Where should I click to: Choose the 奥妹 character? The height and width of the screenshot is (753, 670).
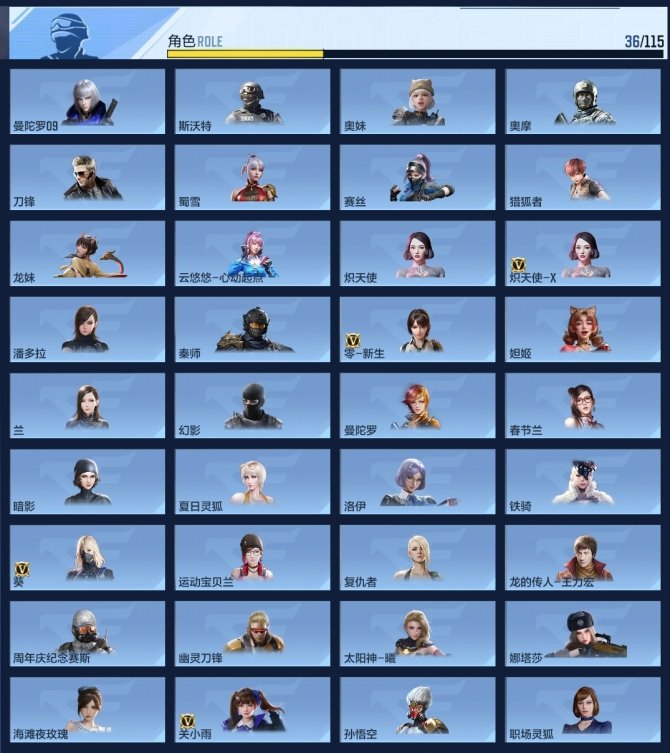(417, 101)
